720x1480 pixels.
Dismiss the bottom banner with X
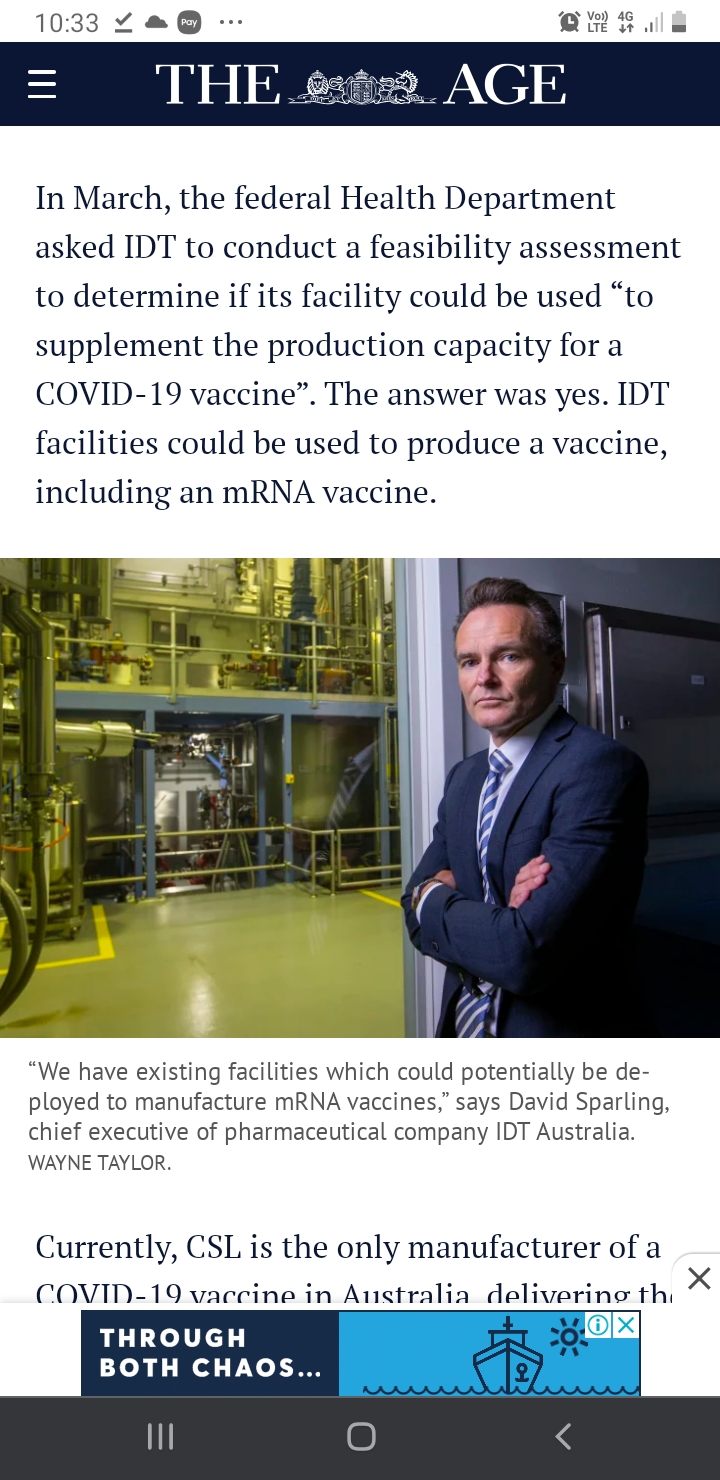click(699, 1278)
